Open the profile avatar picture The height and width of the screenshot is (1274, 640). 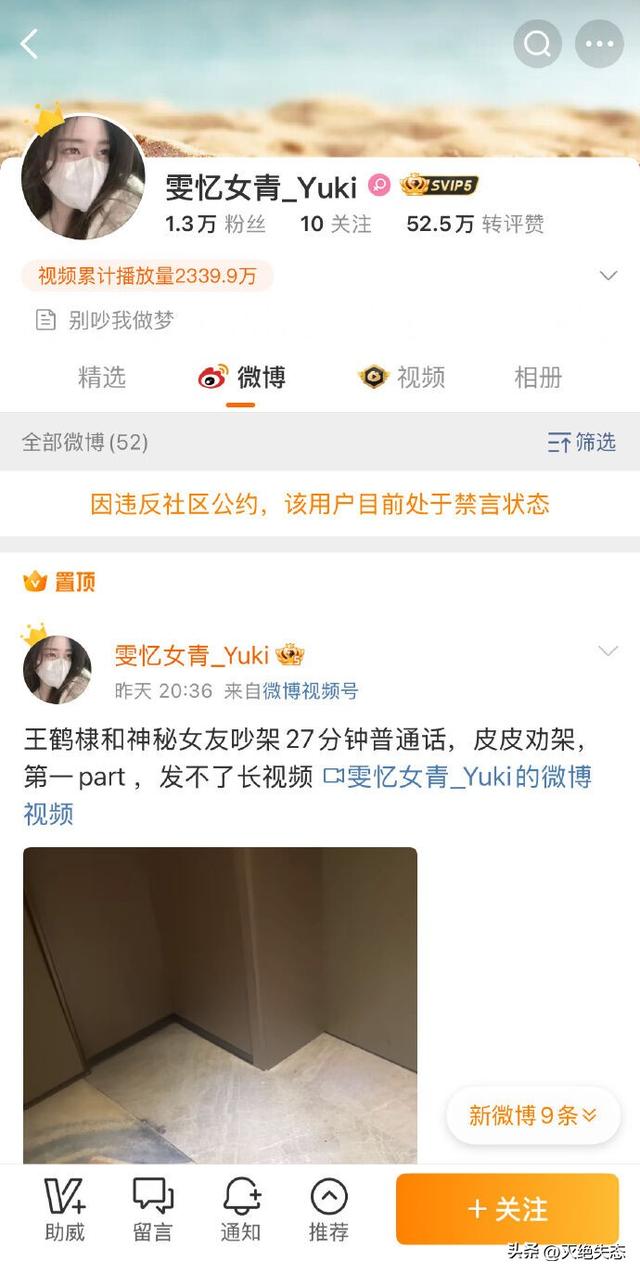(84, 177)
